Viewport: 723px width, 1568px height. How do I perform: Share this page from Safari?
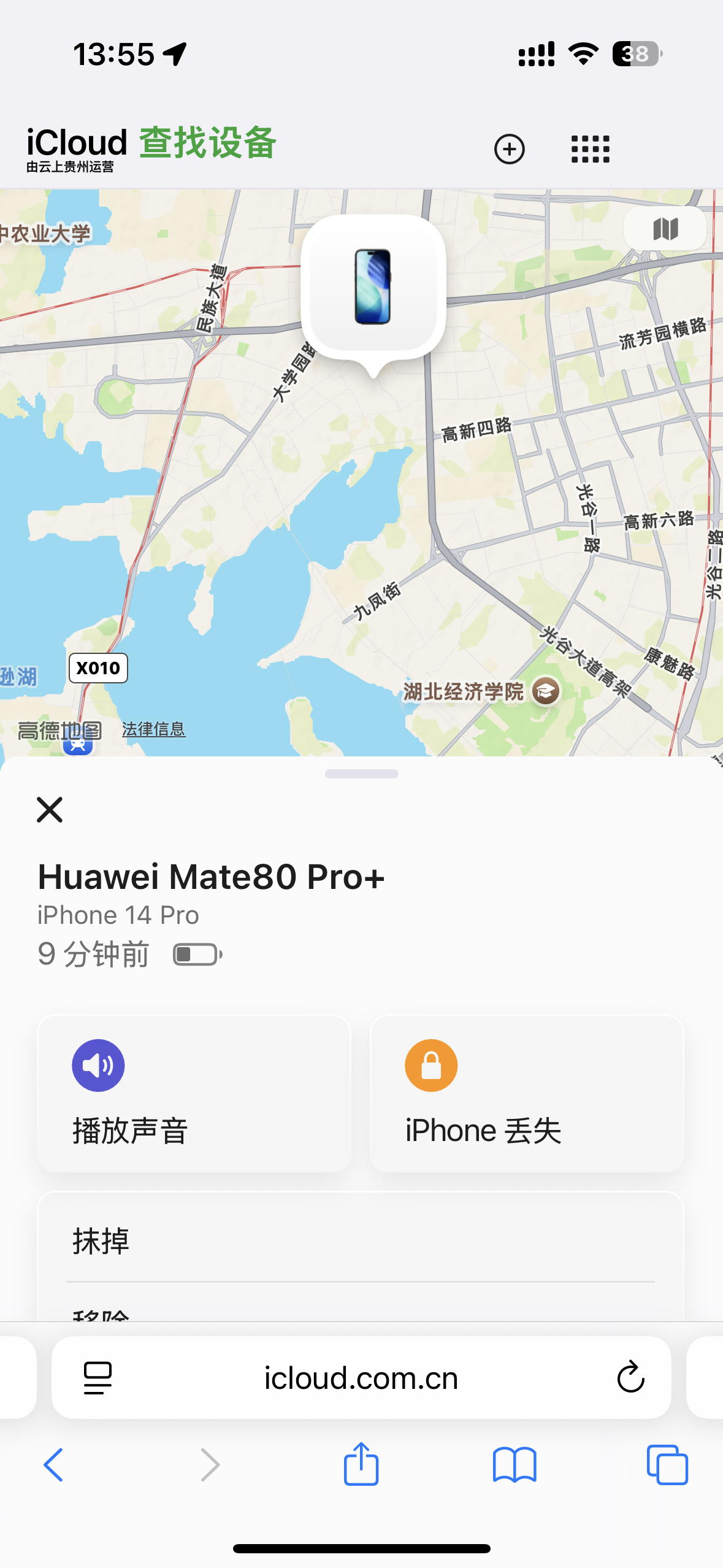tap(361, 1464)
